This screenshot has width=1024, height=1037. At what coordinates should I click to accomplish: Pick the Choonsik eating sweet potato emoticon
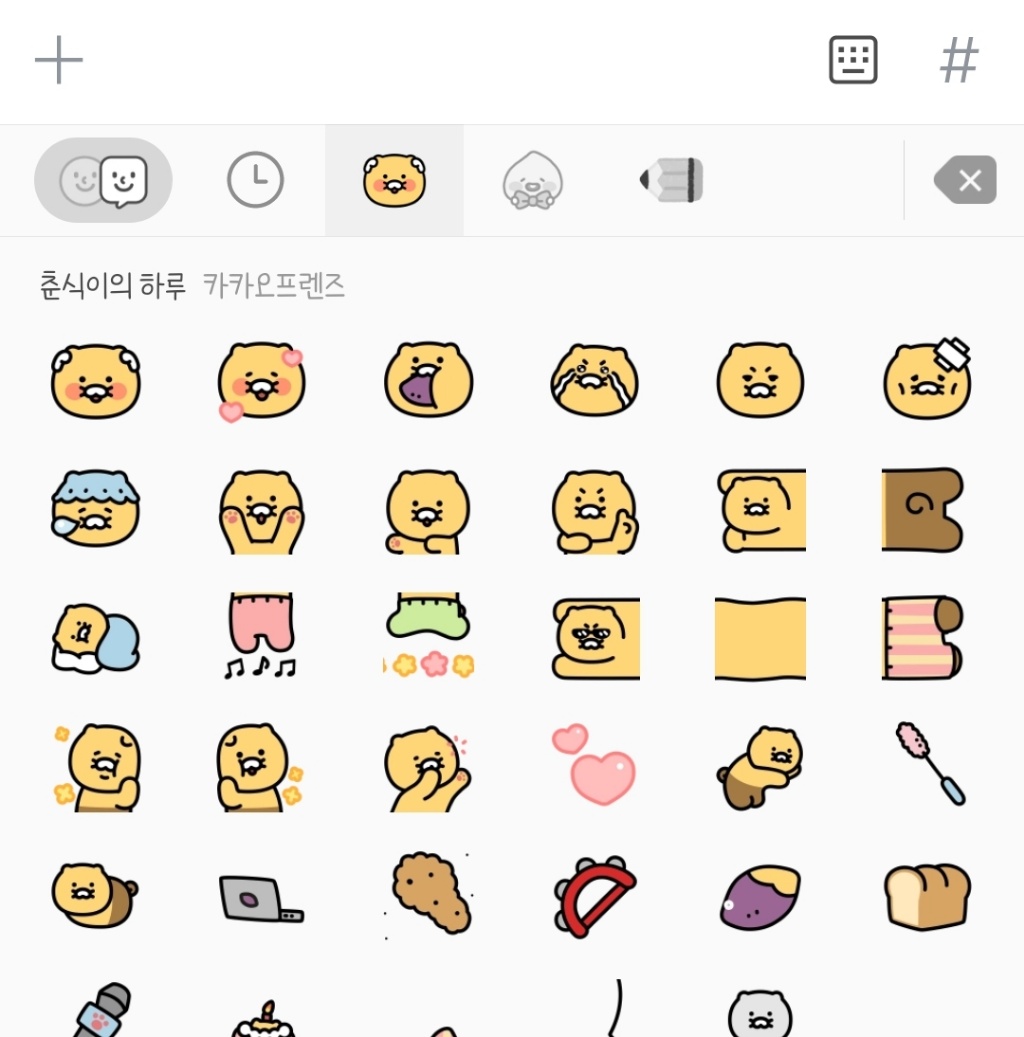(428, 380)
